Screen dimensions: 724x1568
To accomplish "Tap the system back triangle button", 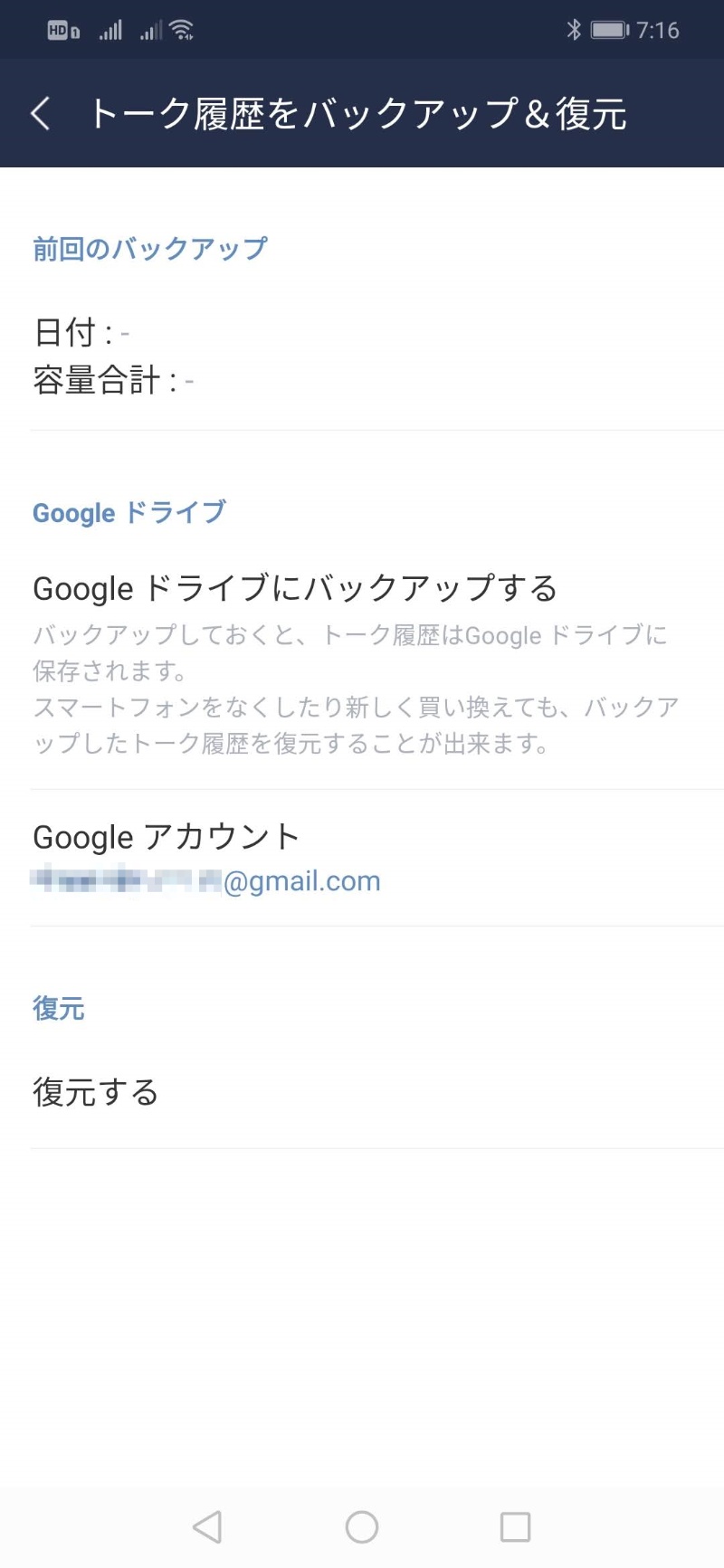I will coord(208,1527).
